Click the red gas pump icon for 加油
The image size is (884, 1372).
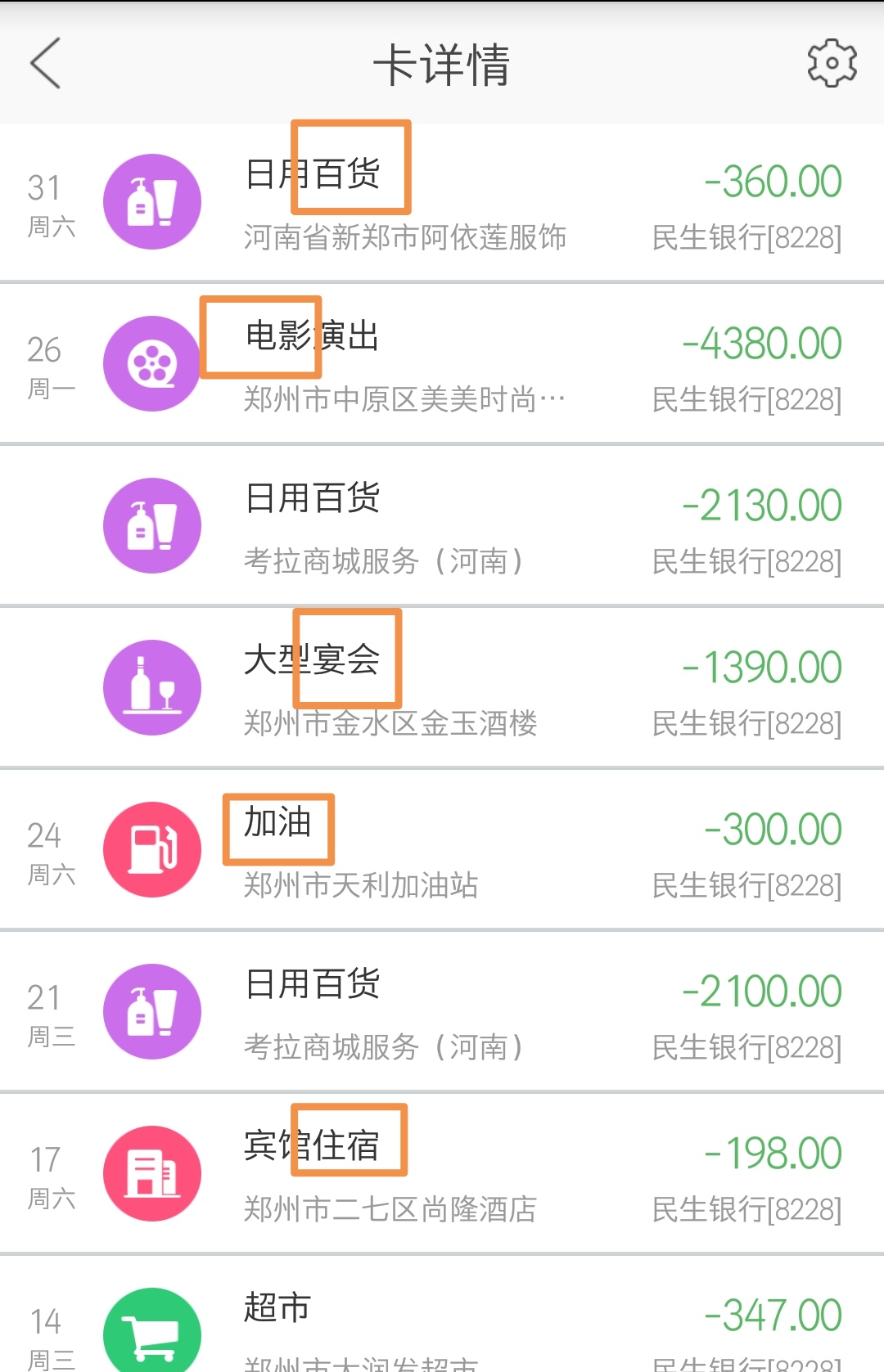tap(151, 849)
